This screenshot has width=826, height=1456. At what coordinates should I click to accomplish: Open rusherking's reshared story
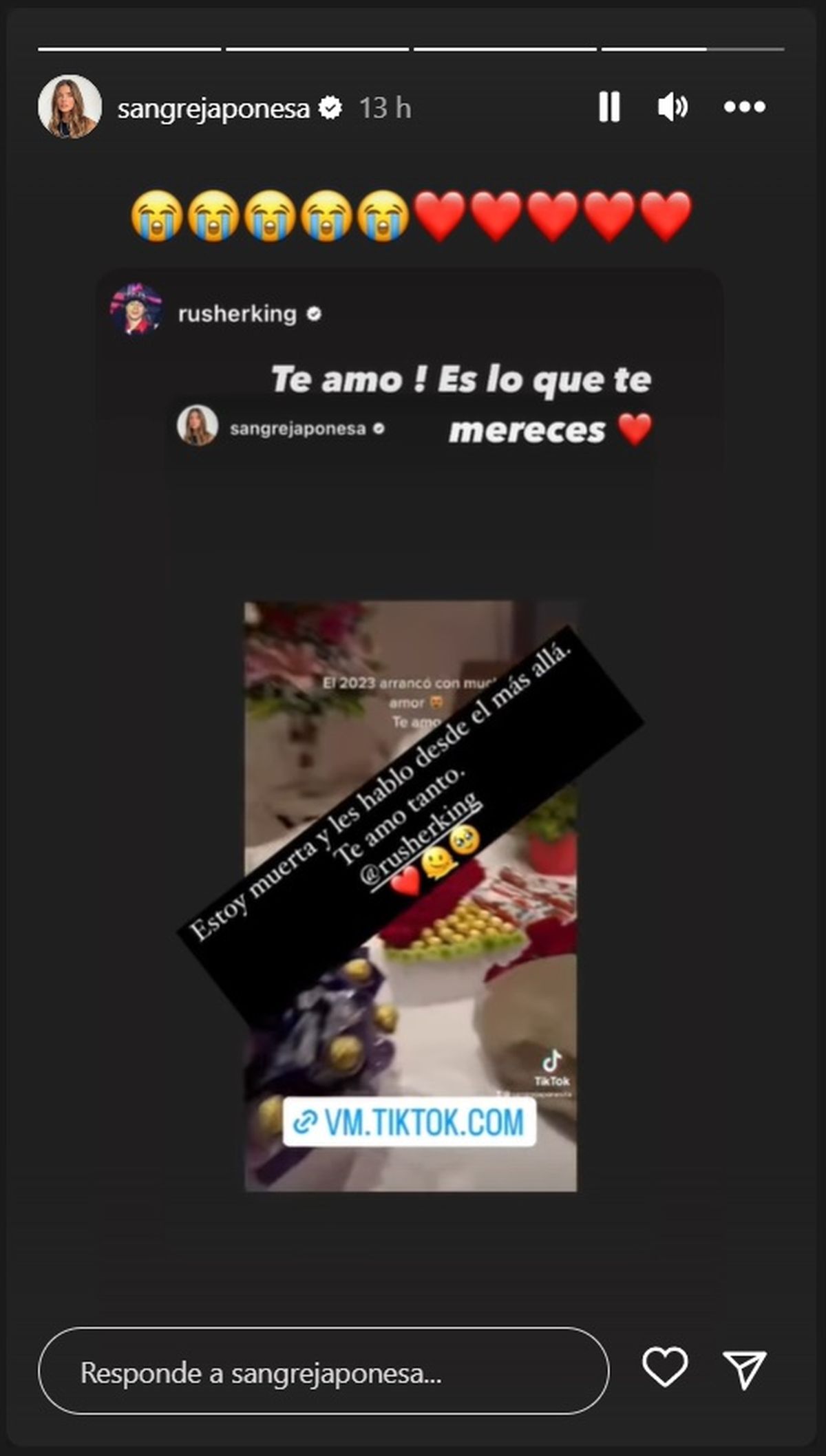click(x=237, y=314)
